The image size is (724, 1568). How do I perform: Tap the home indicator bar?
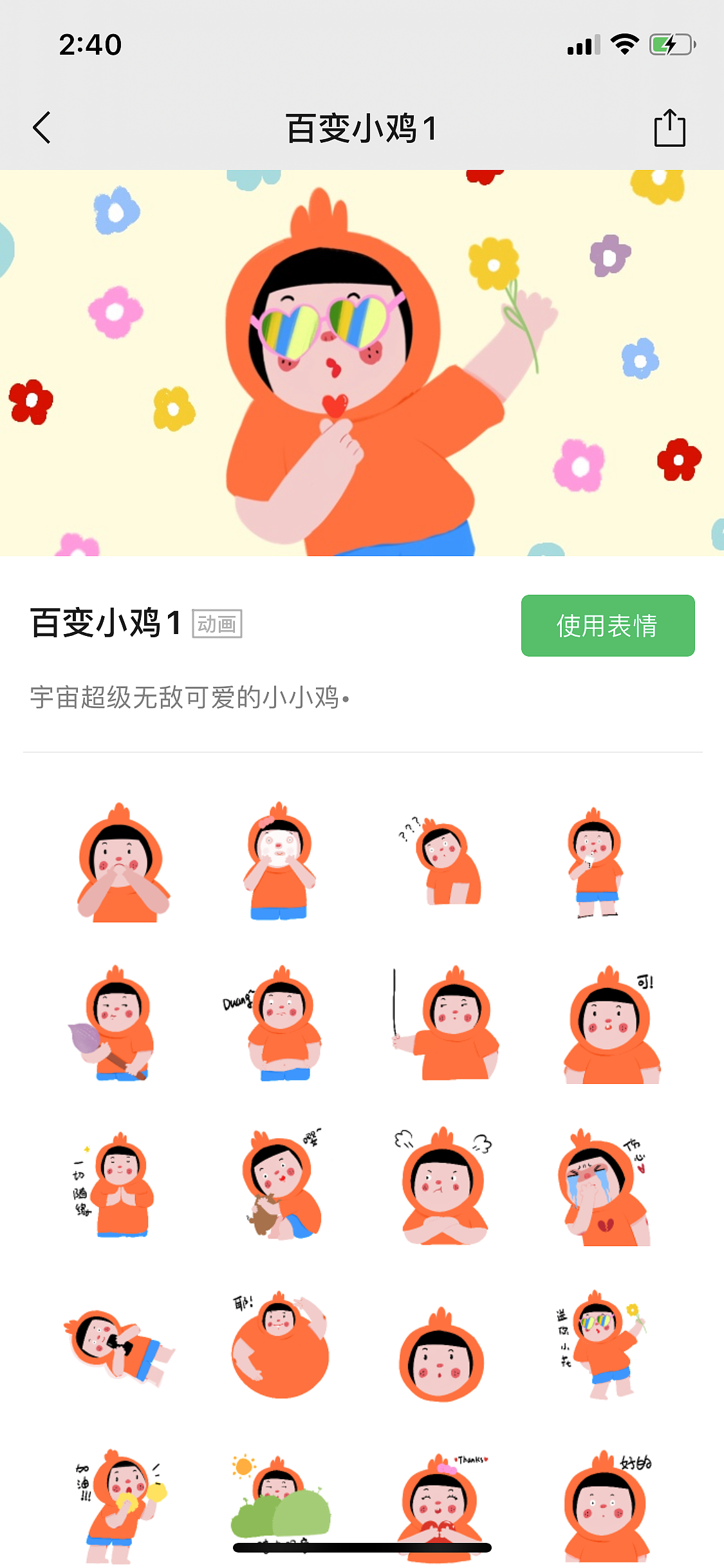click(x=362, y=1547)
